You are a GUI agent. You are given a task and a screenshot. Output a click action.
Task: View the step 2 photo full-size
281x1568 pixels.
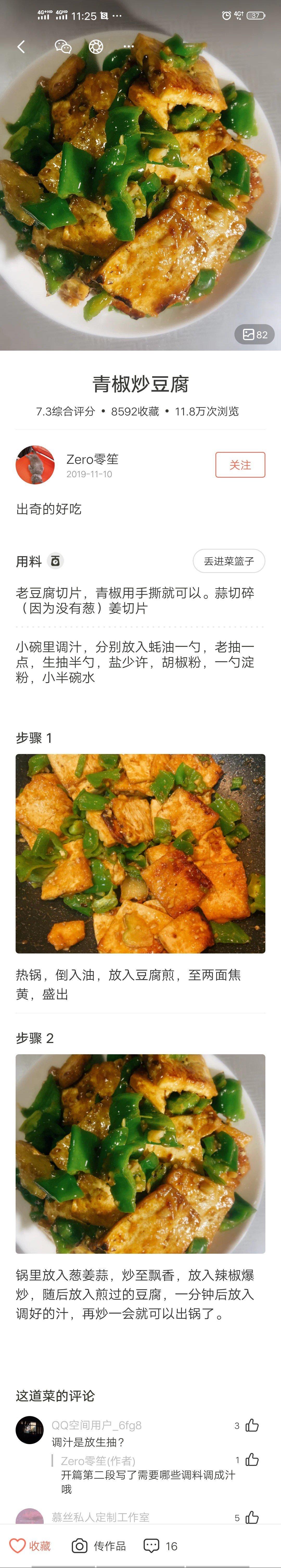coord(140,1153)
